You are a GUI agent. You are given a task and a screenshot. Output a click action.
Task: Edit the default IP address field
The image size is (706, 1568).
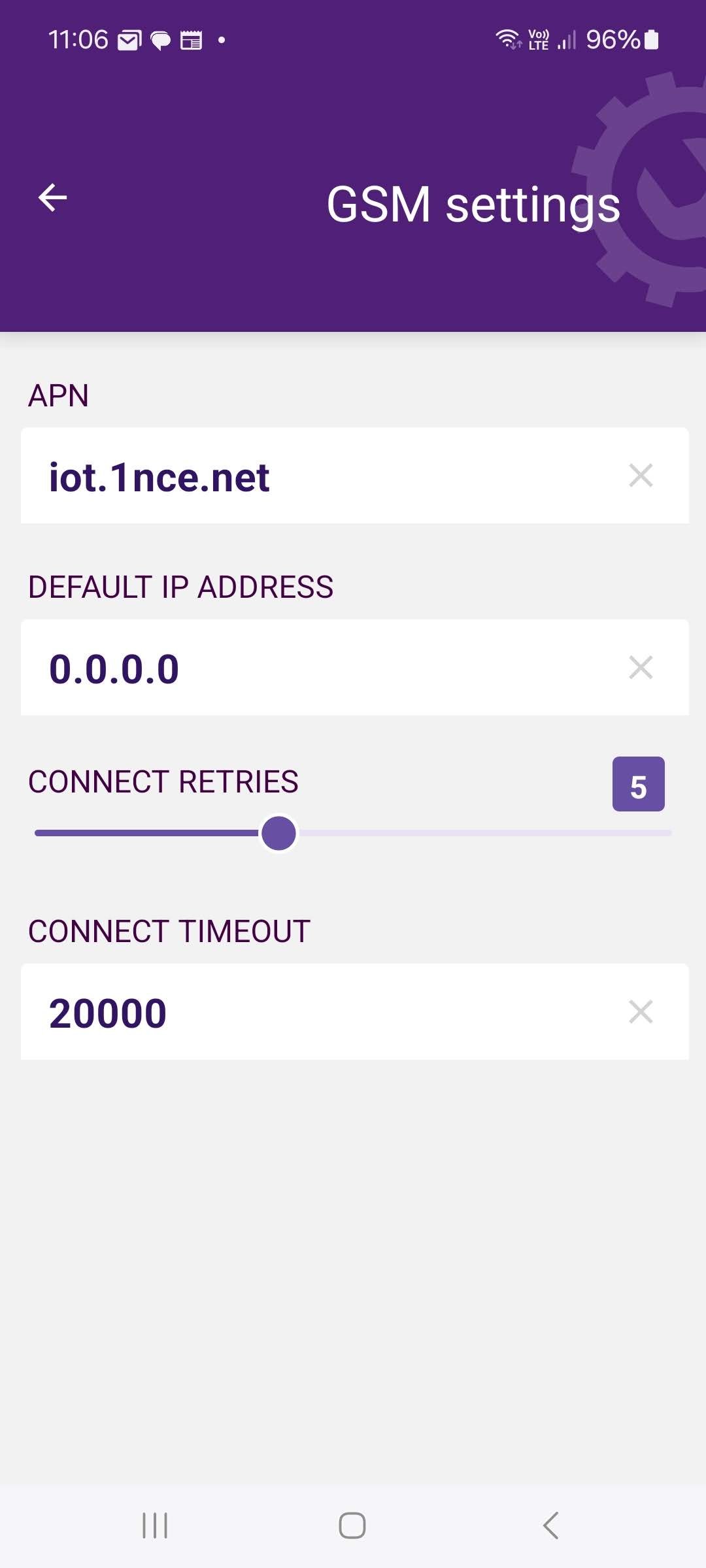(x=355, y=667)
